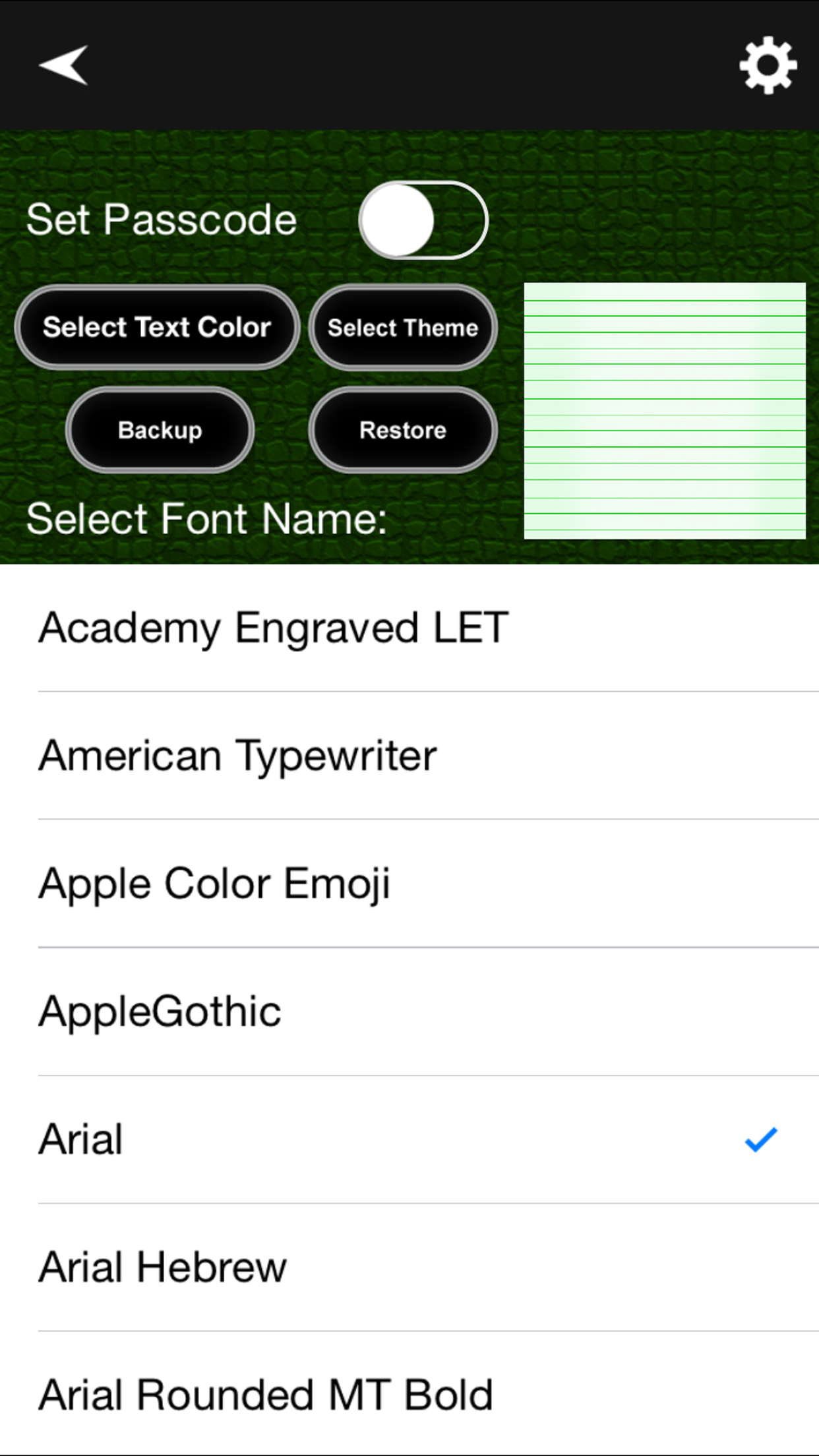Choose Arial Hebrew as the font

tap(409, 1267)
